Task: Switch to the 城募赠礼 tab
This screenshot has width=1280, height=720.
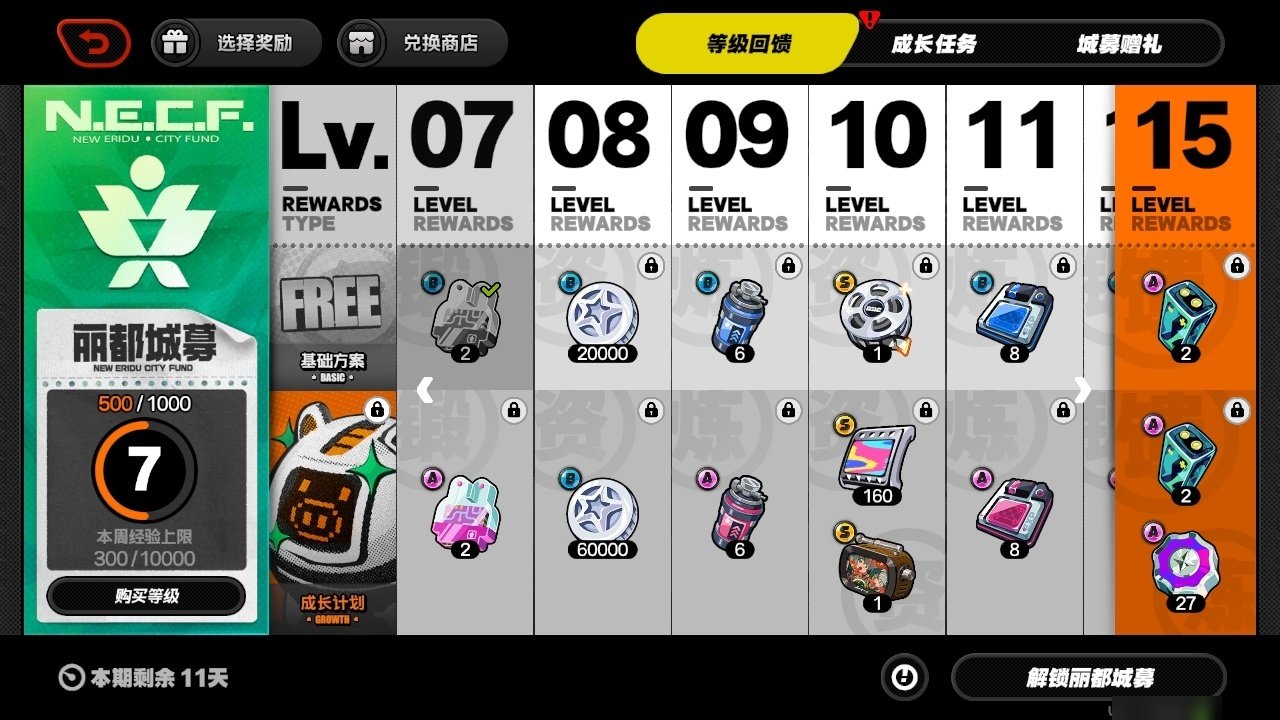Action: click(1118, 44)
